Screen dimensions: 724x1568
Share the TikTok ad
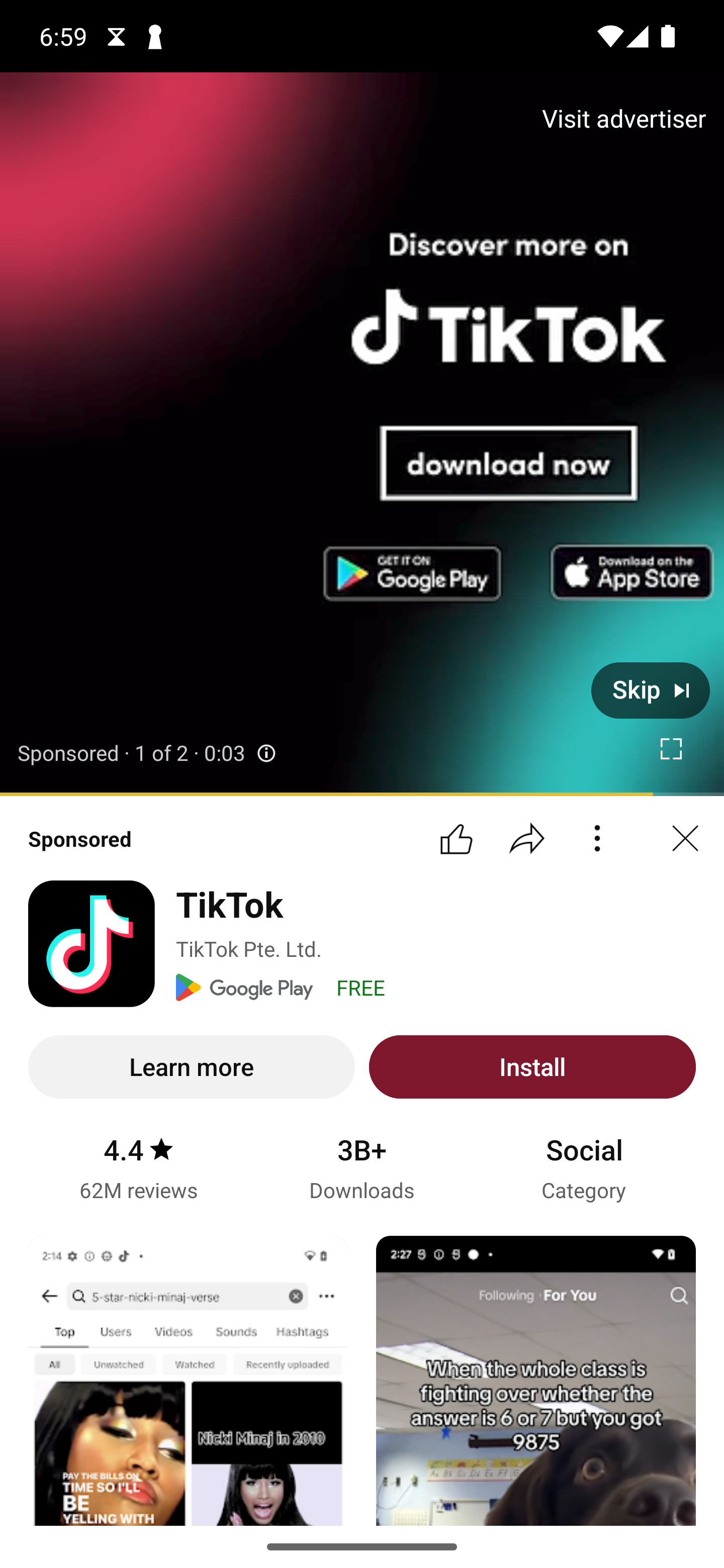tap(527, 839)
